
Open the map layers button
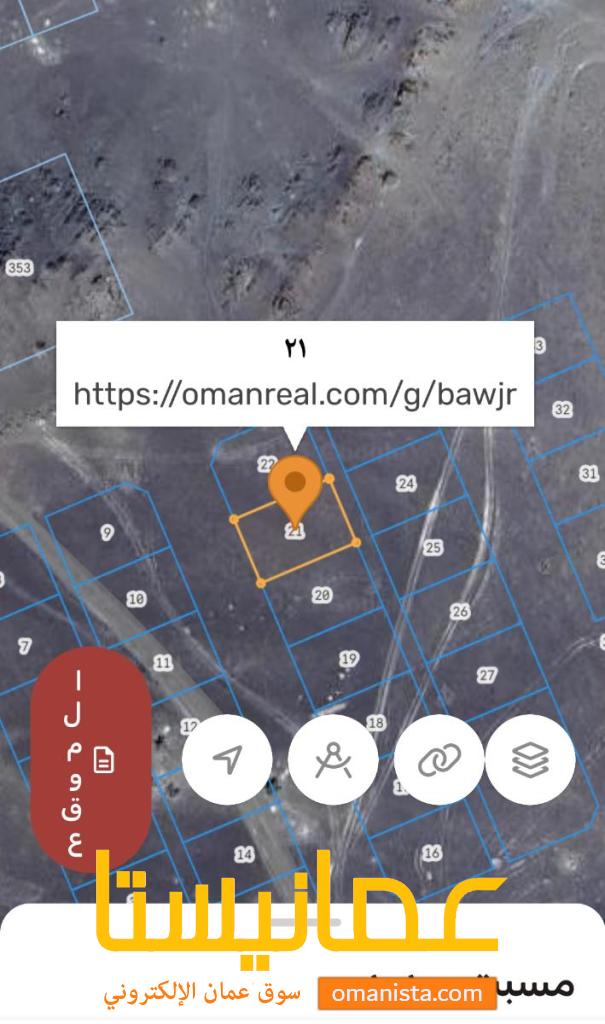[529, 760]
